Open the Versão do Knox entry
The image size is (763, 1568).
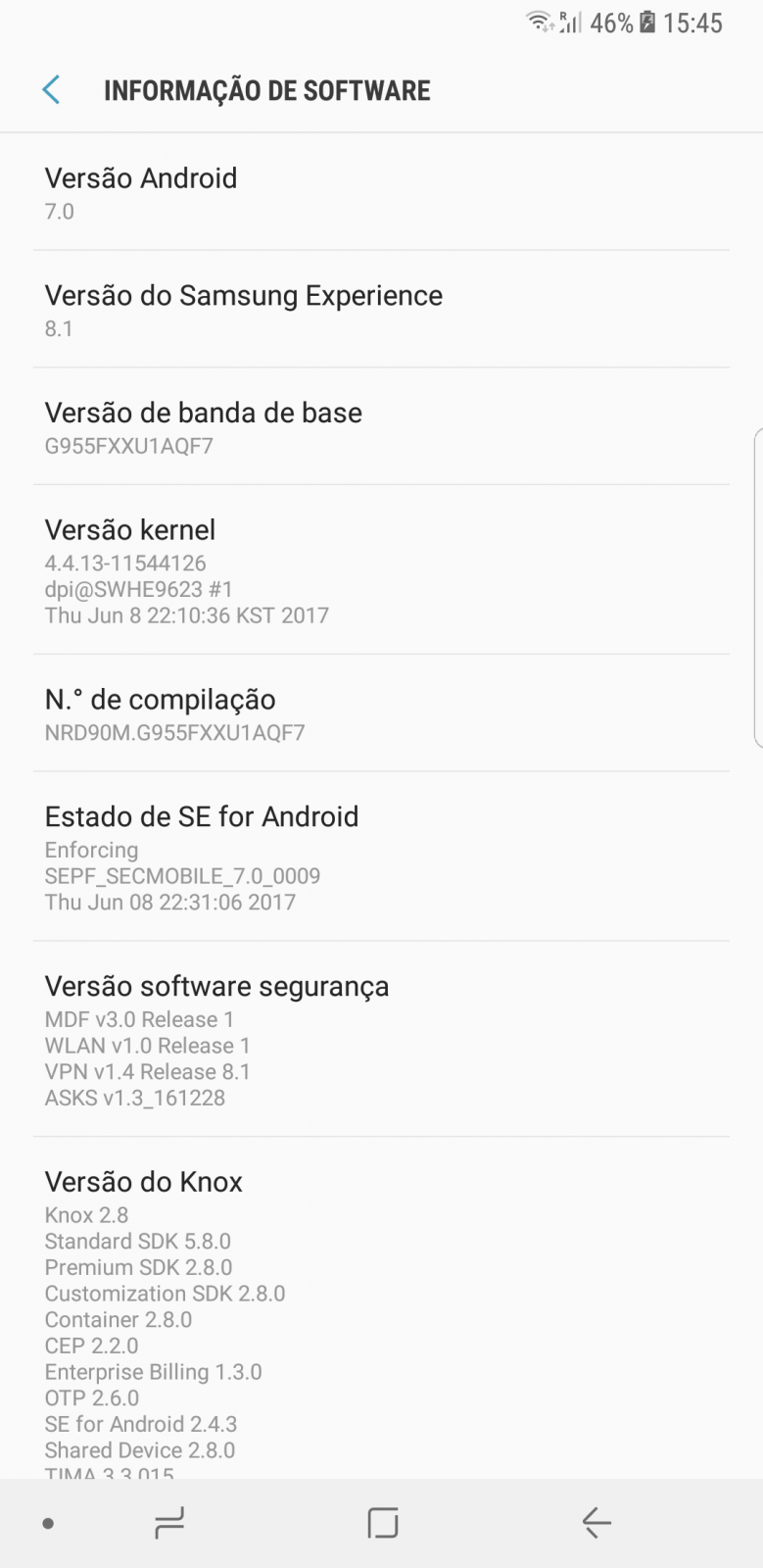coord(381,1309)
